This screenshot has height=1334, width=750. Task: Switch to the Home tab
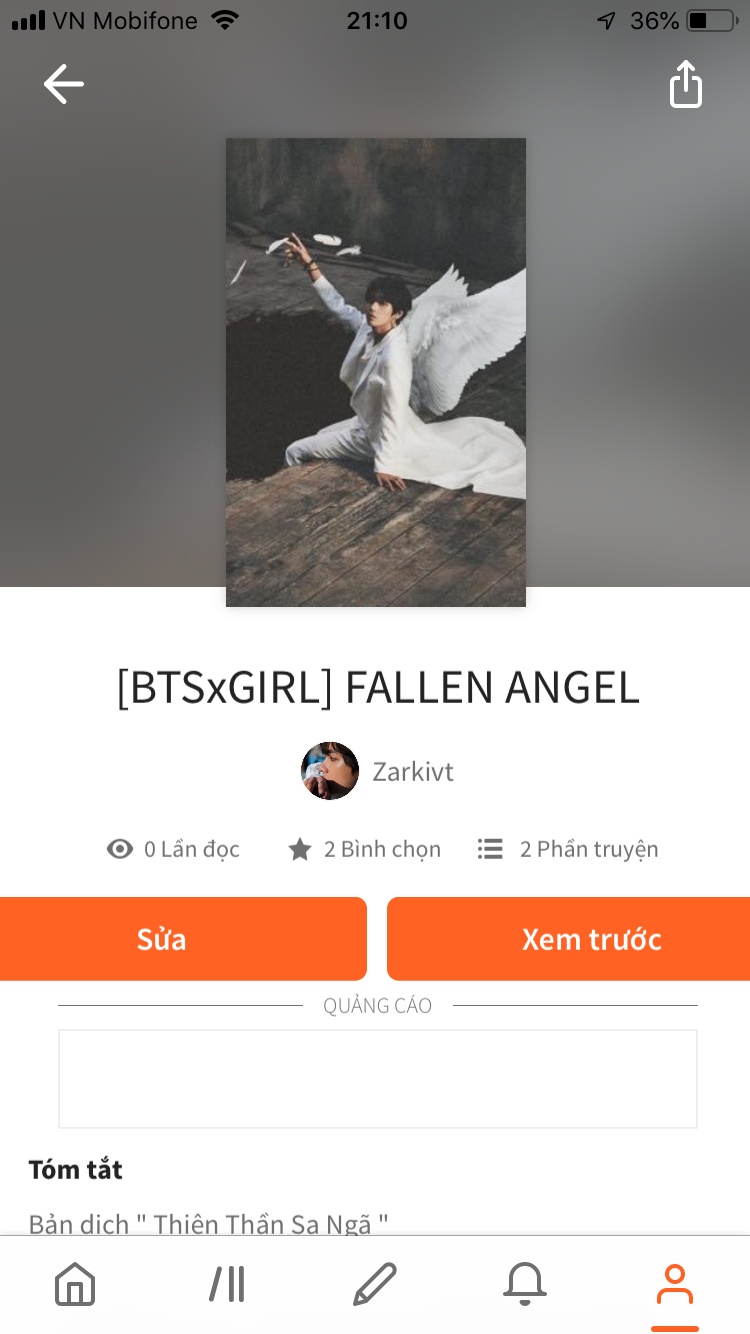75,1284
